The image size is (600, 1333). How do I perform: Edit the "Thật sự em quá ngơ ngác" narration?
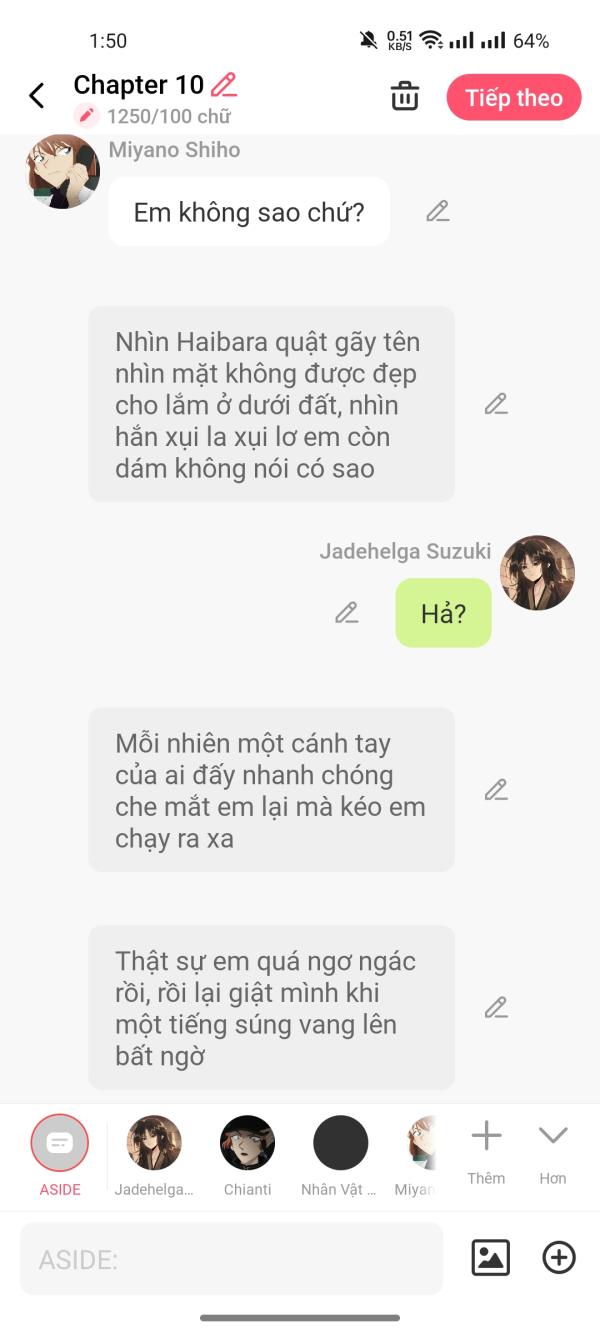point(496,1008)
